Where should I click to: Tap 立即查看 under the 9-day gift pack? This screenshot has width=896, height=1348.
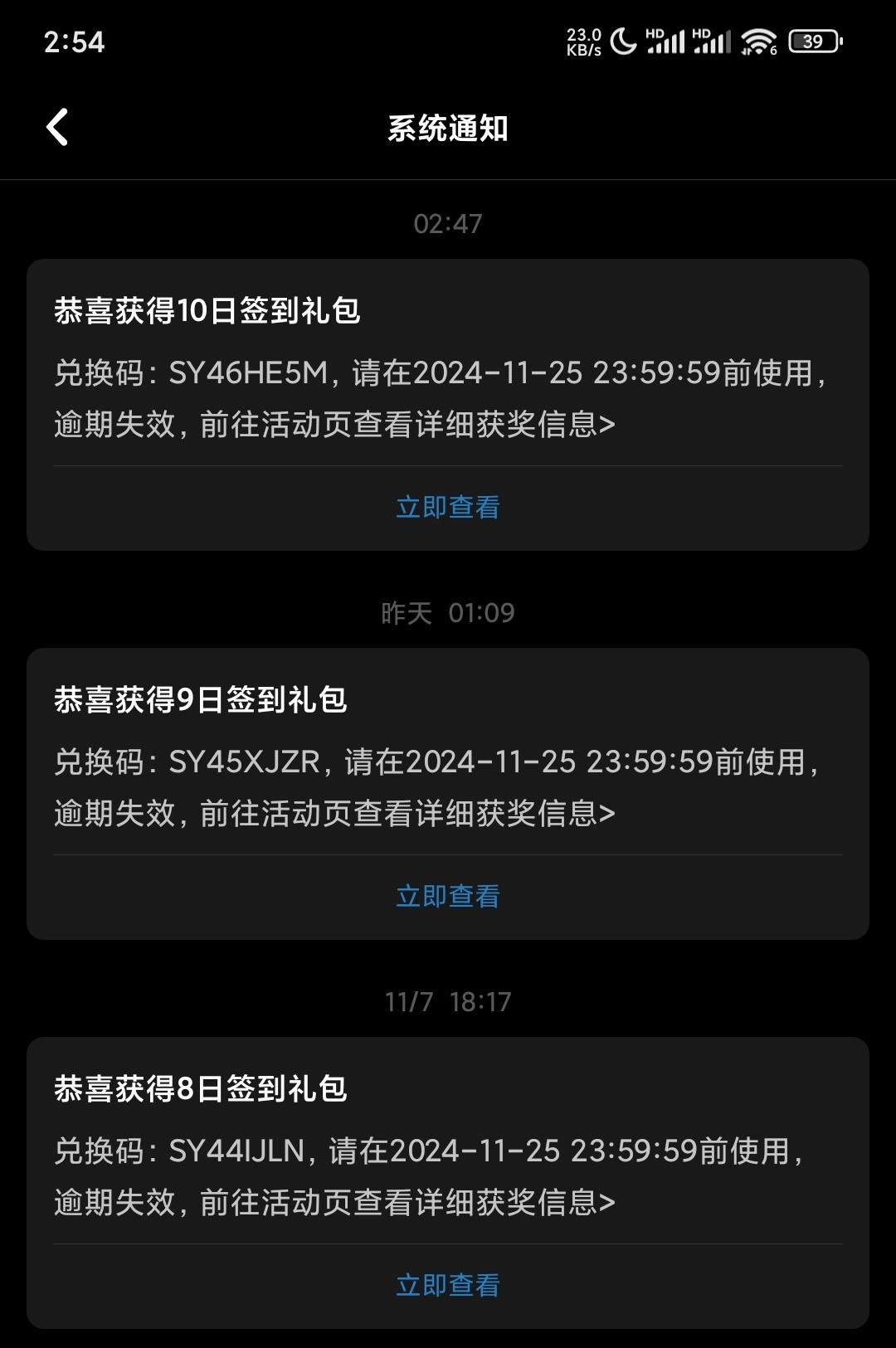coord(448,896)
